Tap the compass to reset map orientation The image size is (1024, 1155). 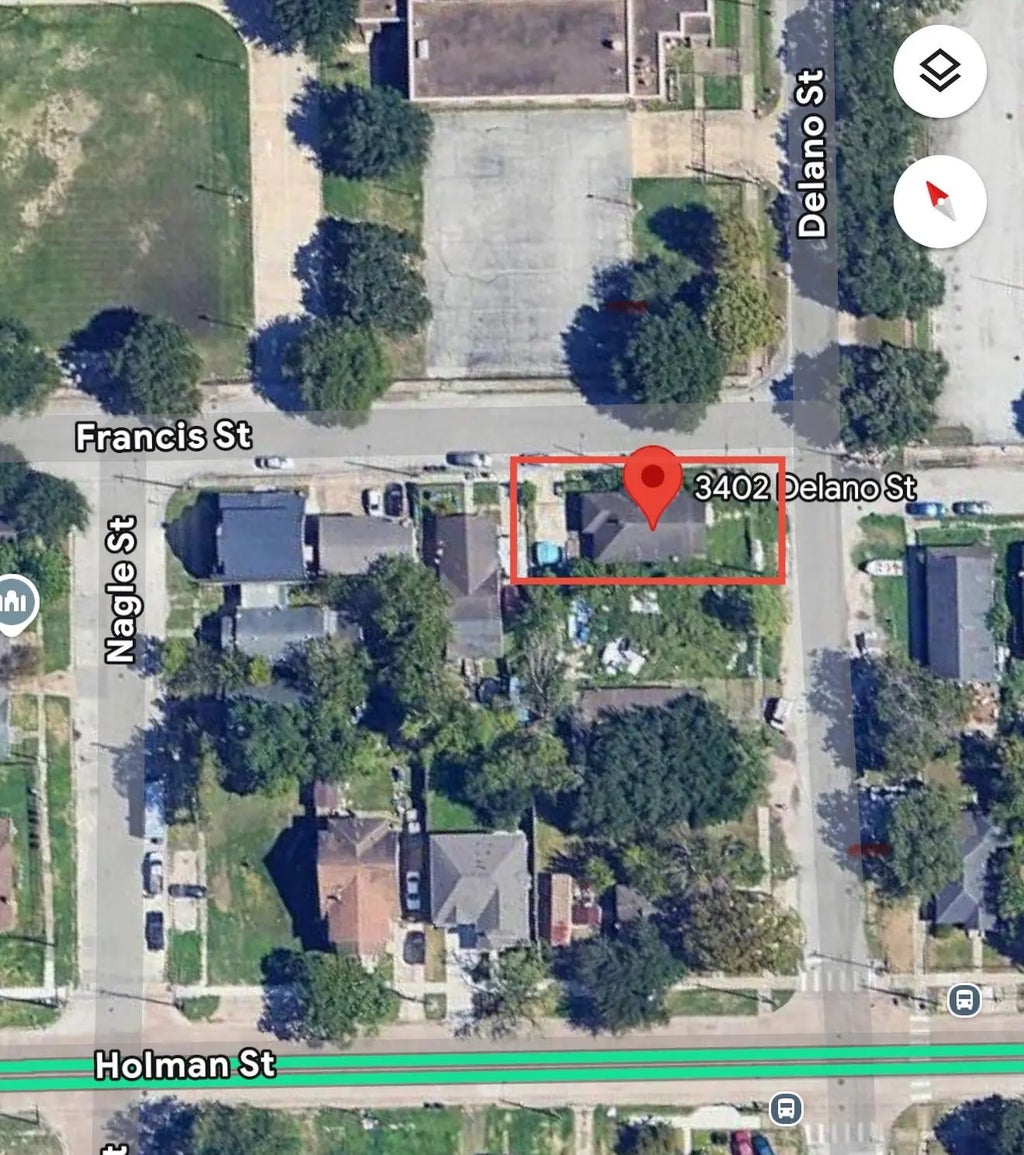pyautogui.click(x=940, y=201)
